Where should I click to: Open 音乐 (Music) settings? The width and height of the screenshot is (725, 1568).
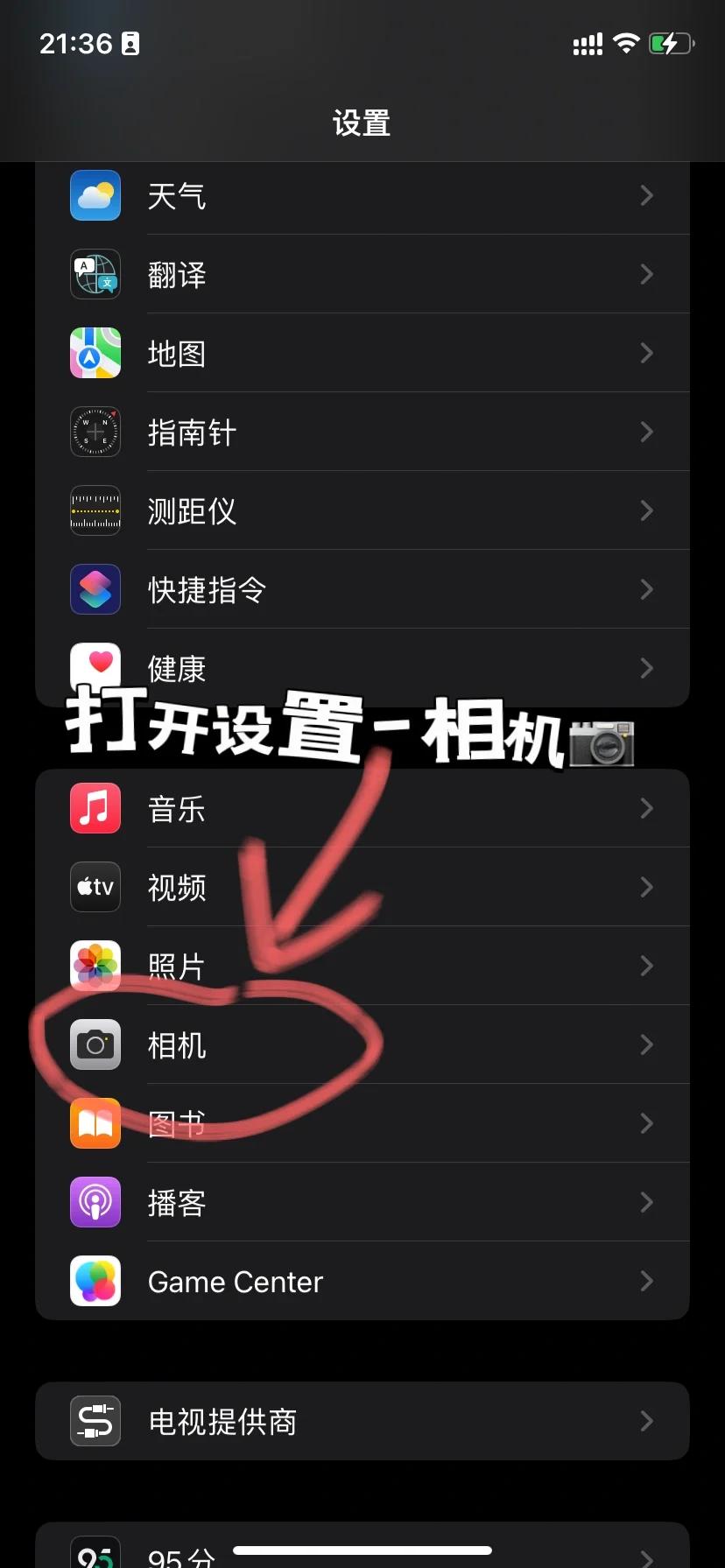click(x=362, y=809)
